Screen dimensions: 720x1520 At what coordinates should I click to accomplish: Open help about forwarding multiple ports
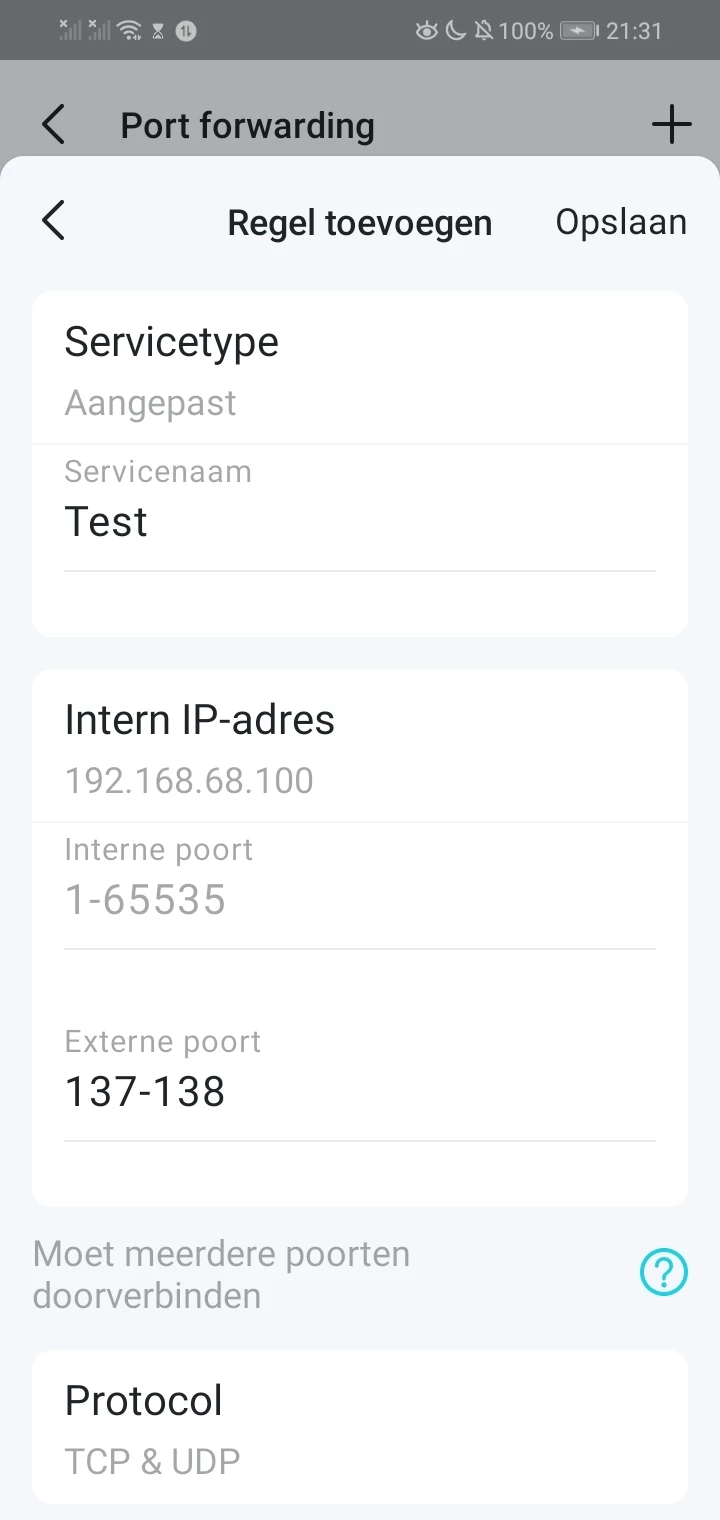(663, 1274)
